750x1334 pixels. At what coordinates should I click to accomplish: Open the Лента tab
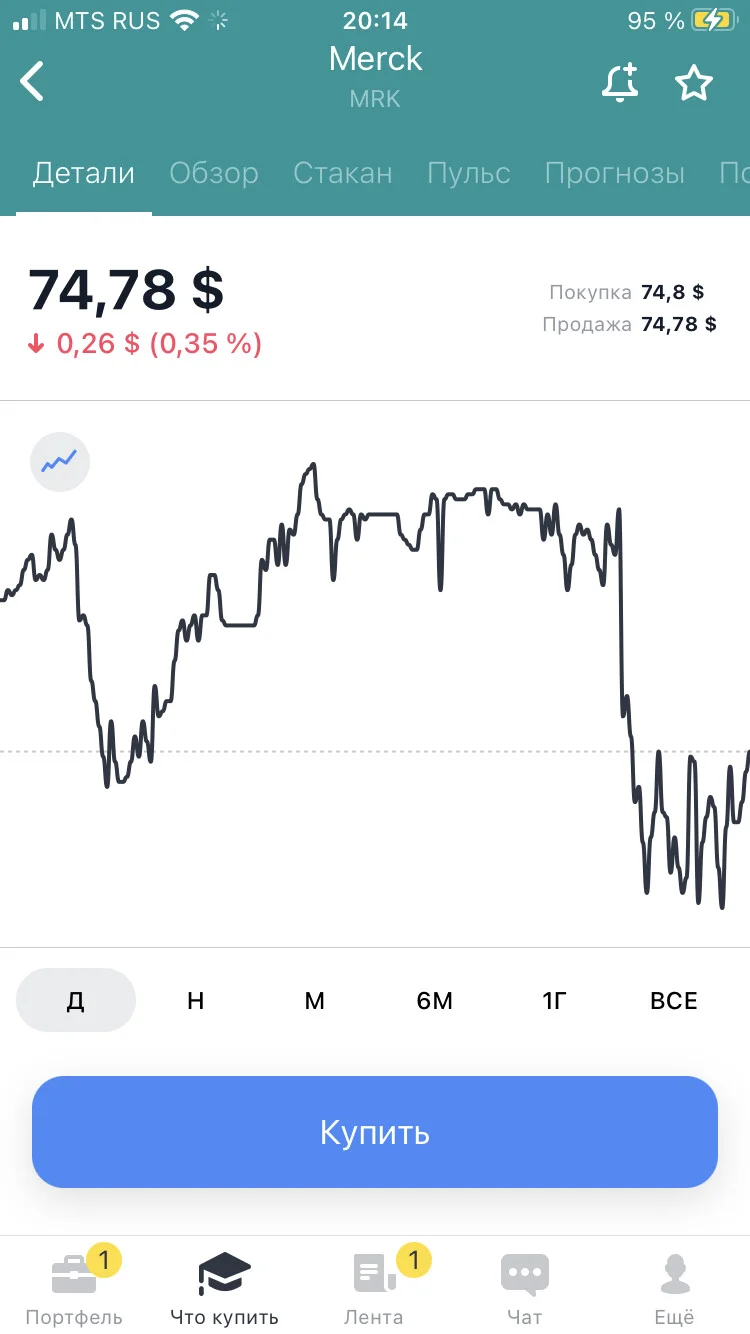point(374,1286)
